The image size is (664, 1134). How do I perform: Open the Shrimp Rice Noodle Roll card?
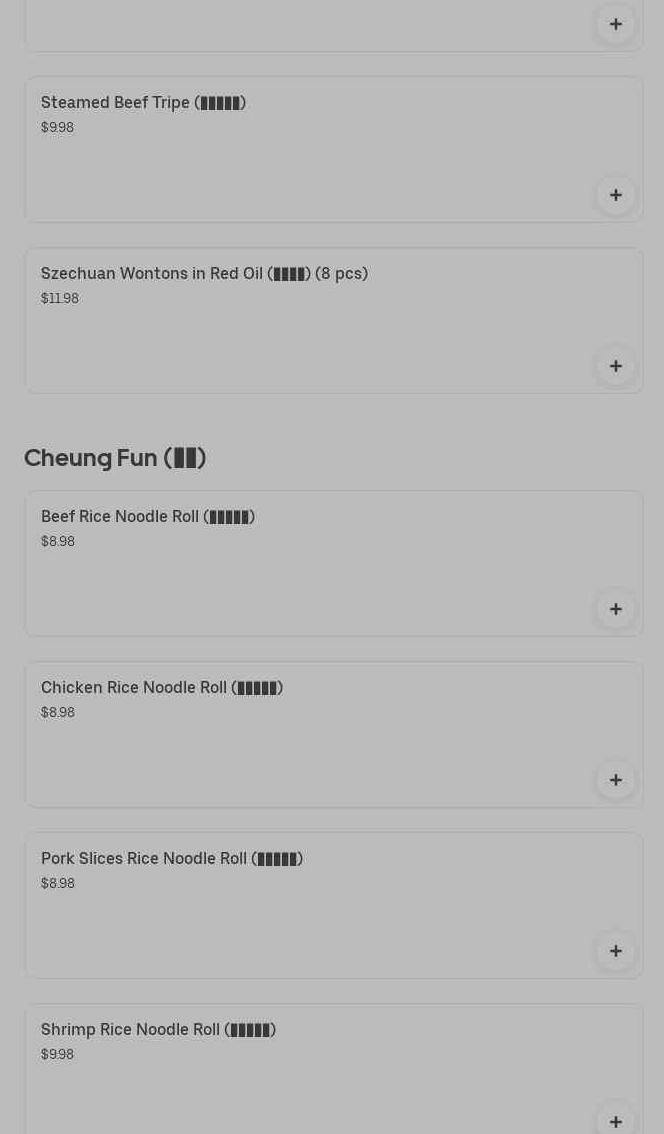(158, 1030)
